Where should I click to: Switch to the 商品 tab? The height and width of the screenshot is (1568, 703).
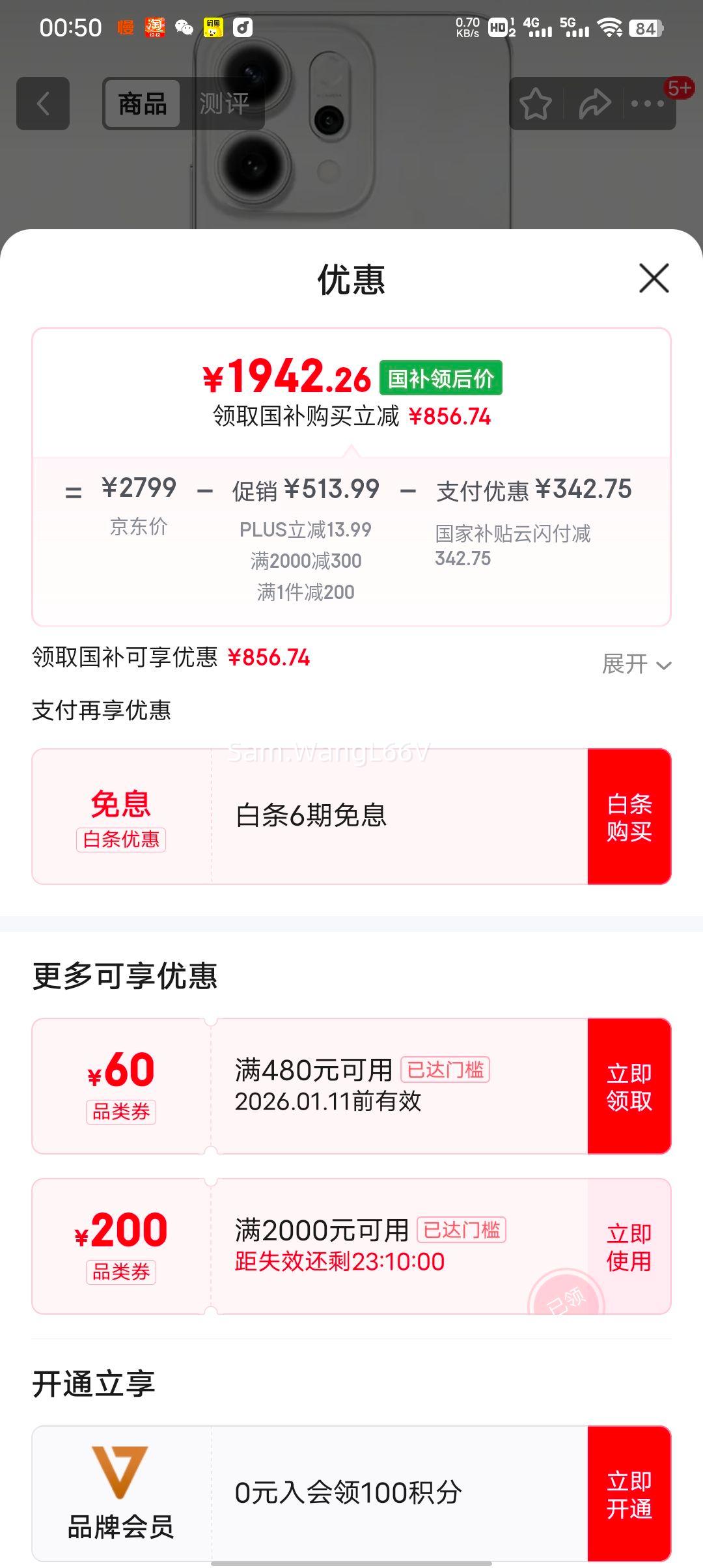tap(143, 104)
